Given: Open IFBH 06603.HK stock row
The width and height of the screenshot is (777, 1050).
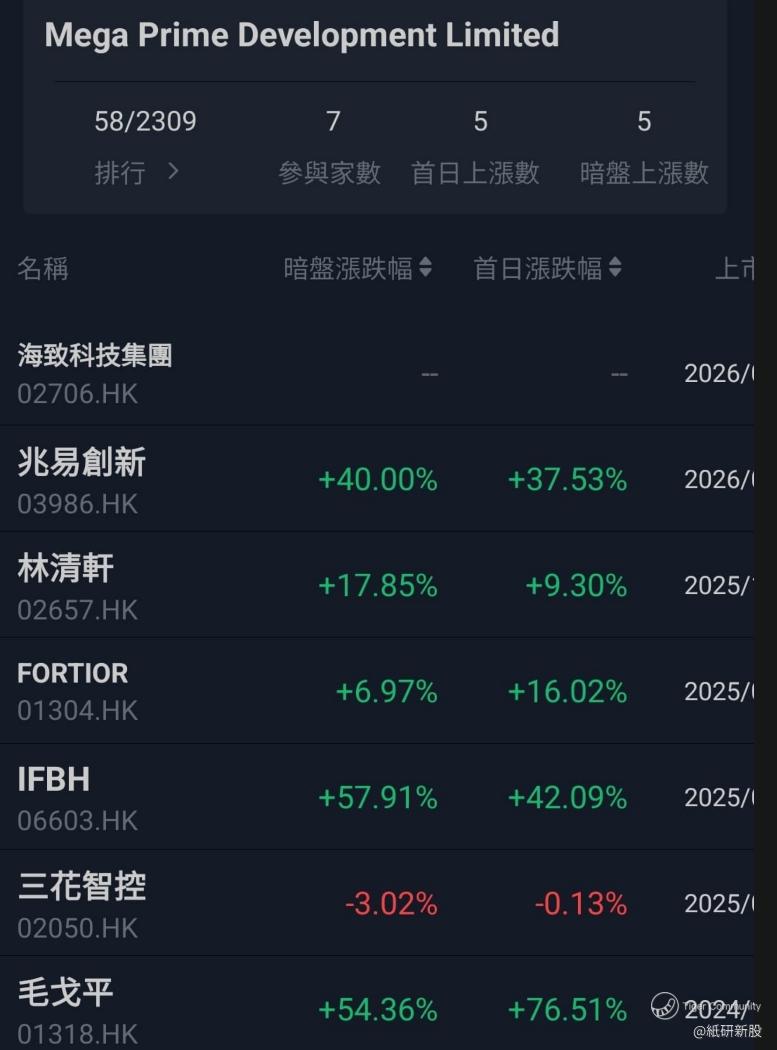Looking at the screenshot, I should click(x=77, y=797).
